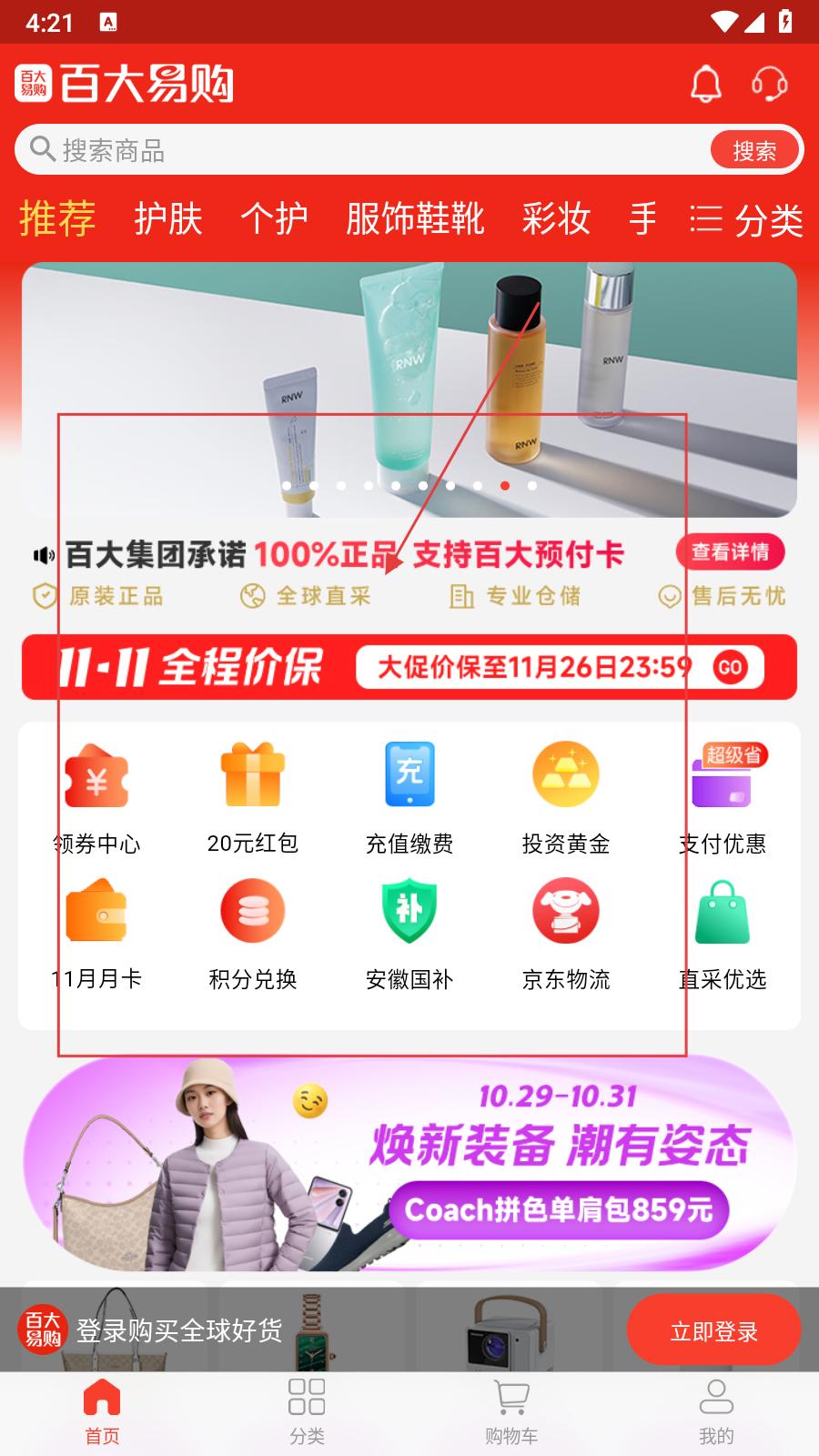Switch to the 服饰鞋靴 tab

[415, 219]
